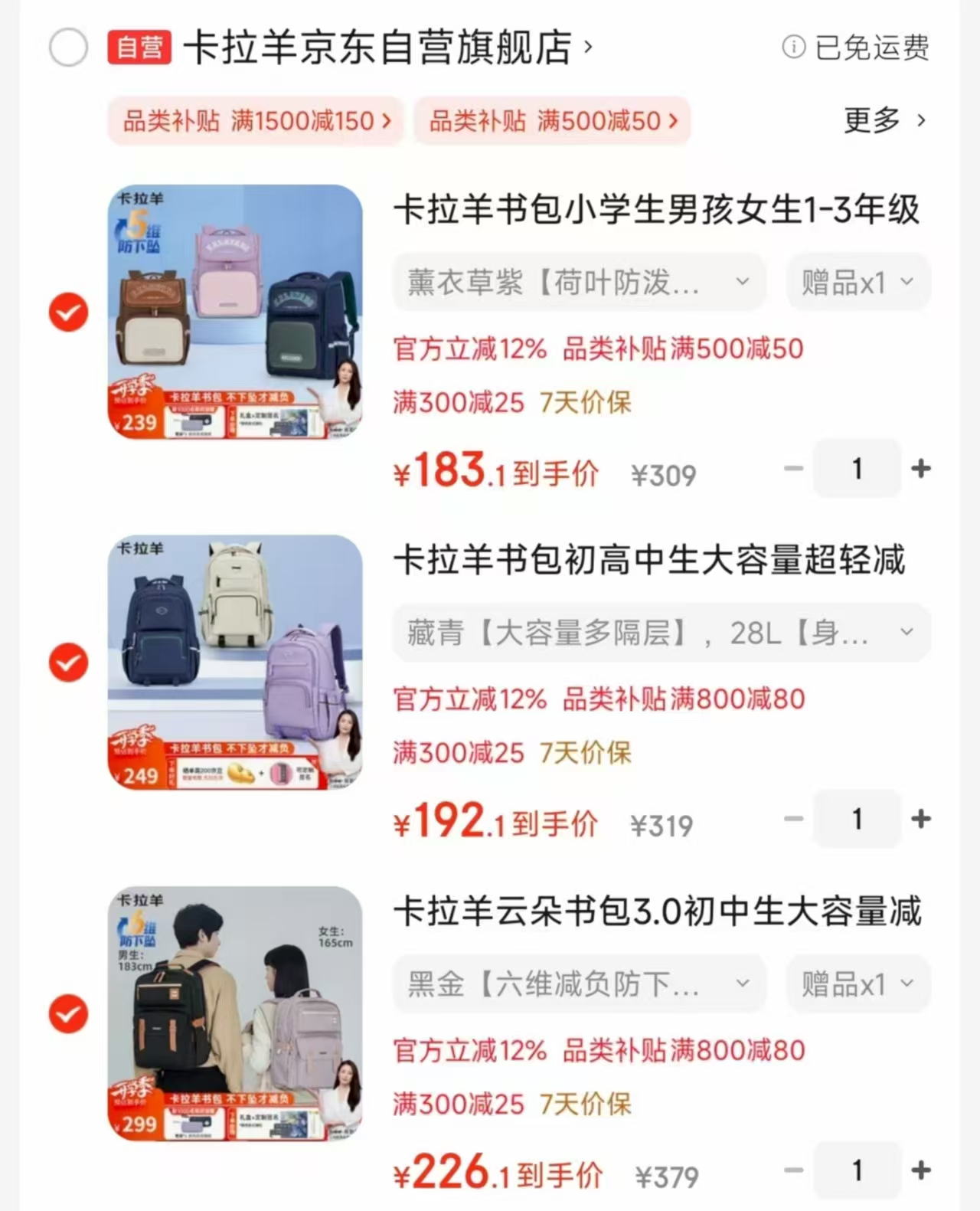Screen dimensions: 980x1211
Task: Uncheck the 小学生1-3年级 backpack item
Action: [x=68, y=312]
